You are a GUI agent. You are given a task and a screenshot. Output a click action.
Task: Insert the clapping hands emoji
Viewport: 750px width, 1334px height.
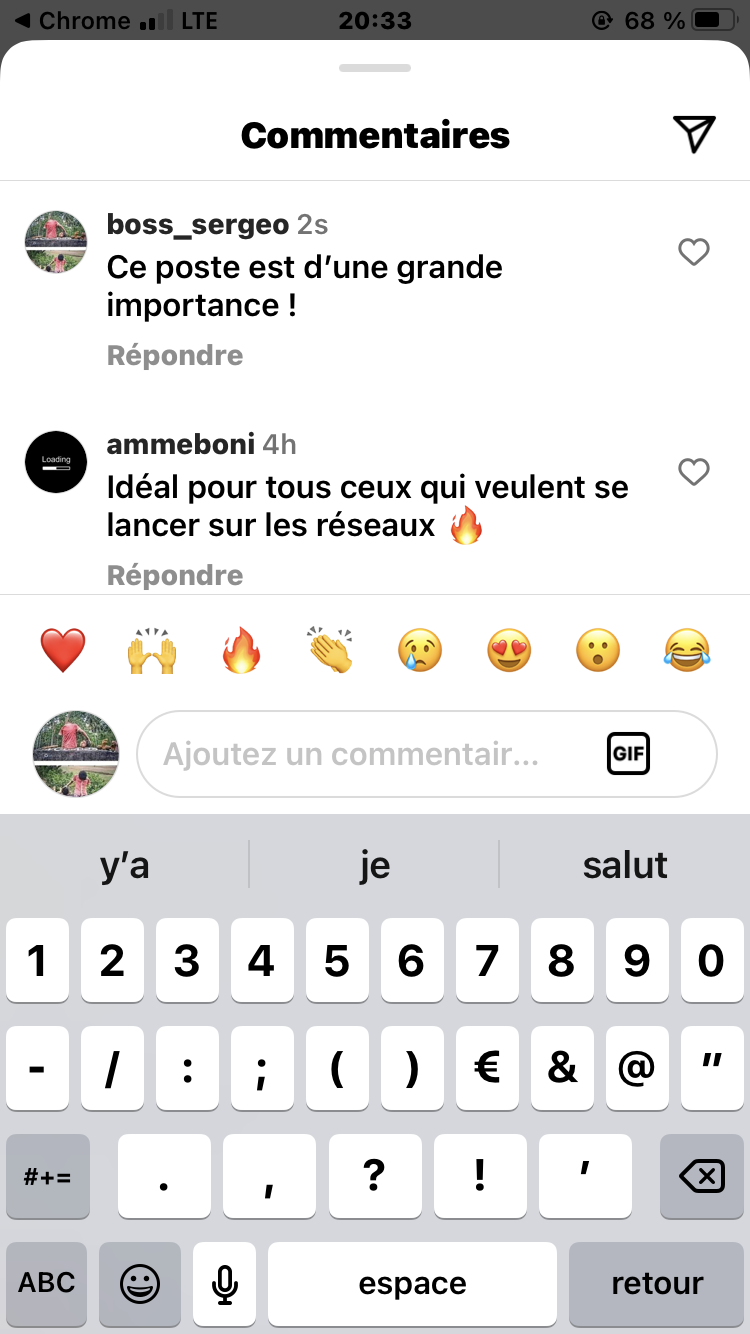[330, 651]
